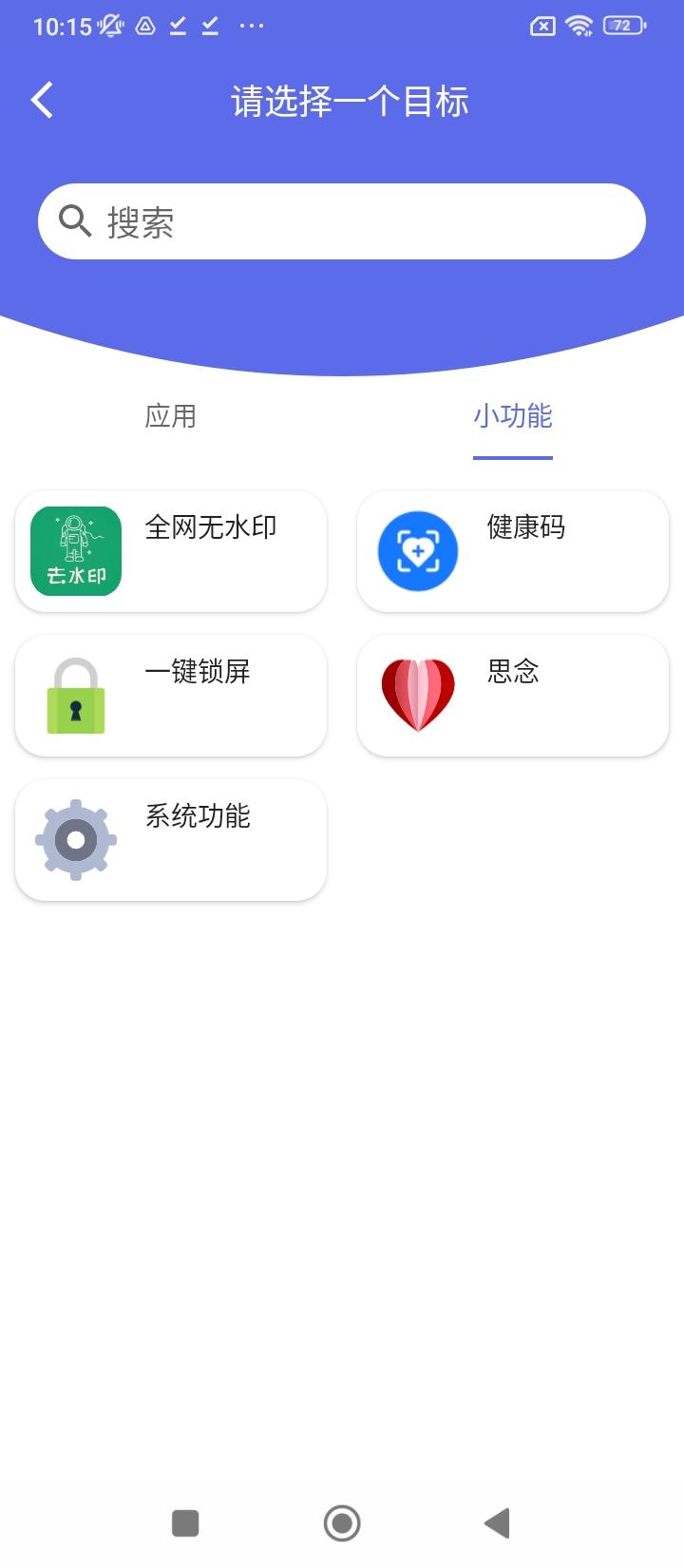The height and width of the screenshot is (1568, 684).
Task: Open the 系统功能 card
Action: click(171, 840)
